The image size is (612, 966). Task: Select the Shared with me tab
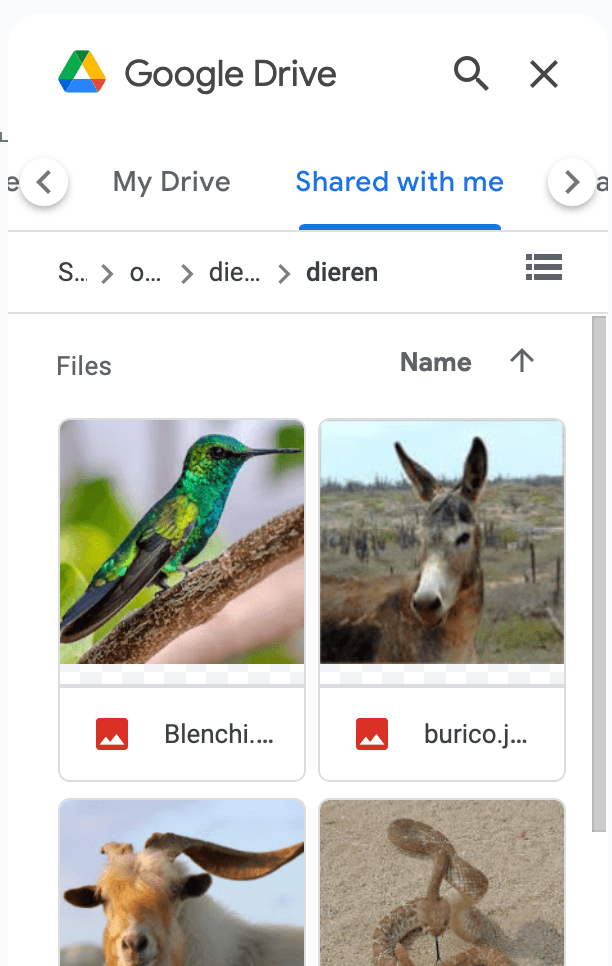click(399, 182)
